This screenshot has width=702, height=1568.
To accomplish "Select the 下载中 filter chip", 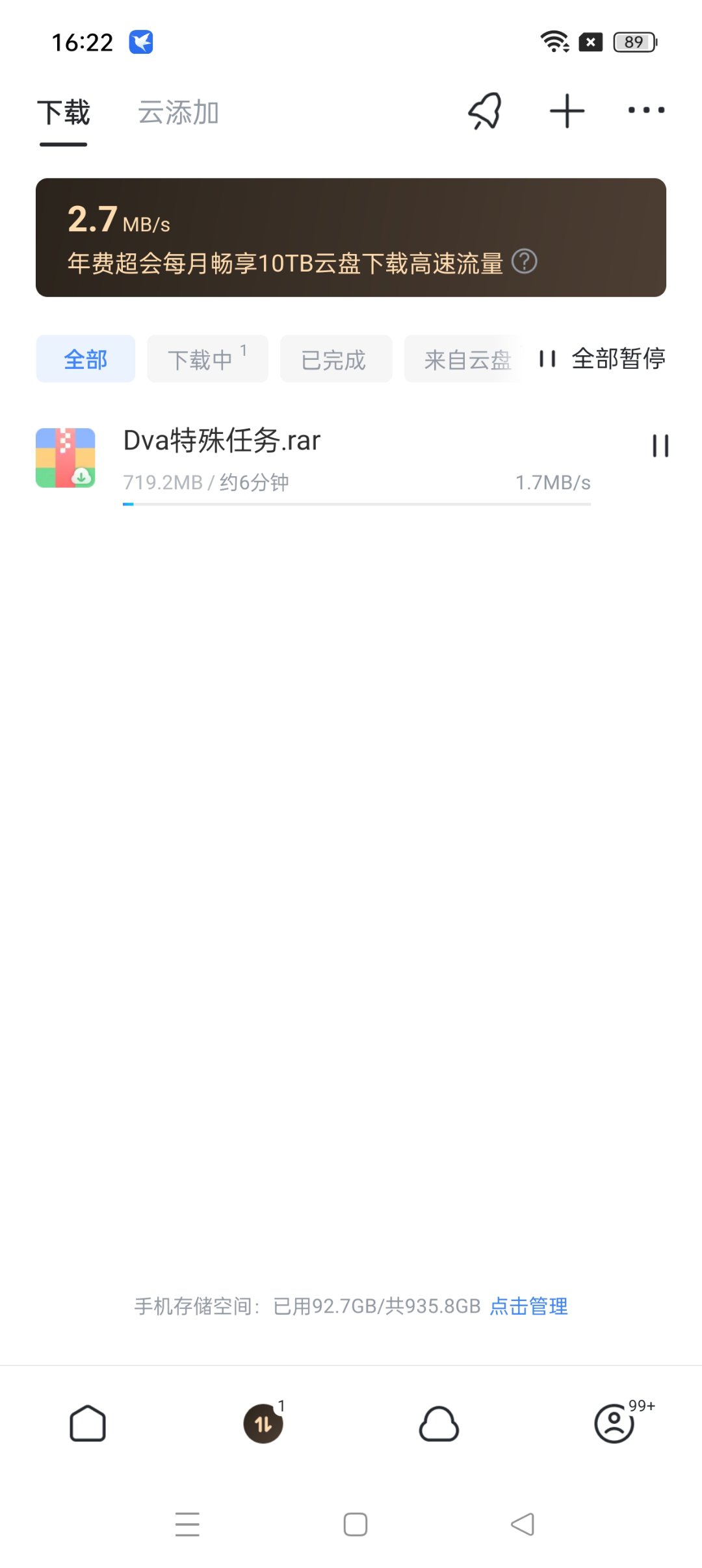I will click(207, 359).
